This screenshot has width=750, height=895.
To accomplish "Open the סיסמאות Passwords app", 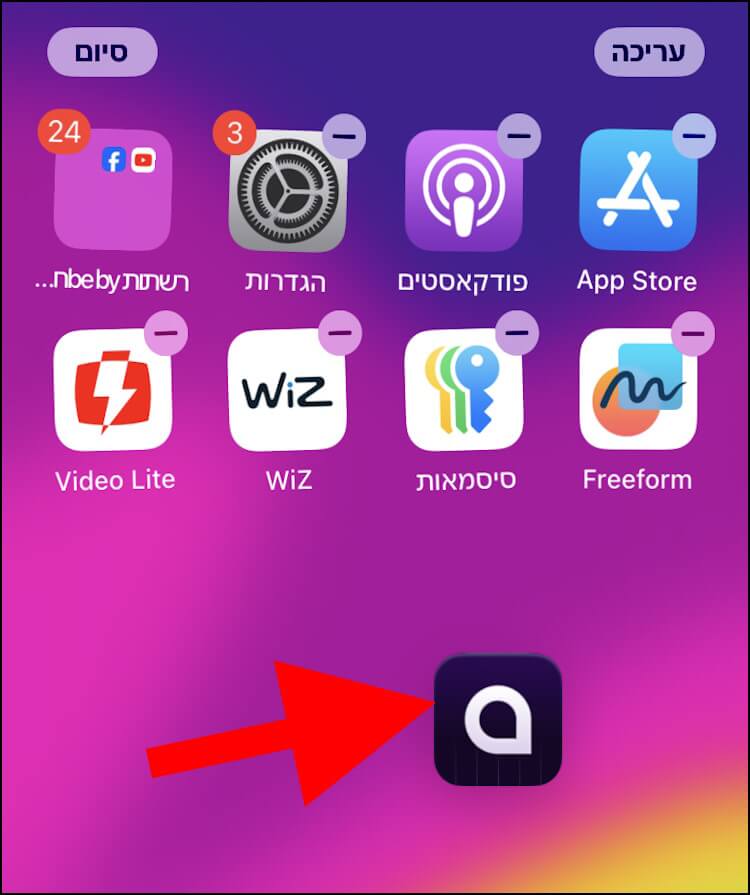I will 463,390.
